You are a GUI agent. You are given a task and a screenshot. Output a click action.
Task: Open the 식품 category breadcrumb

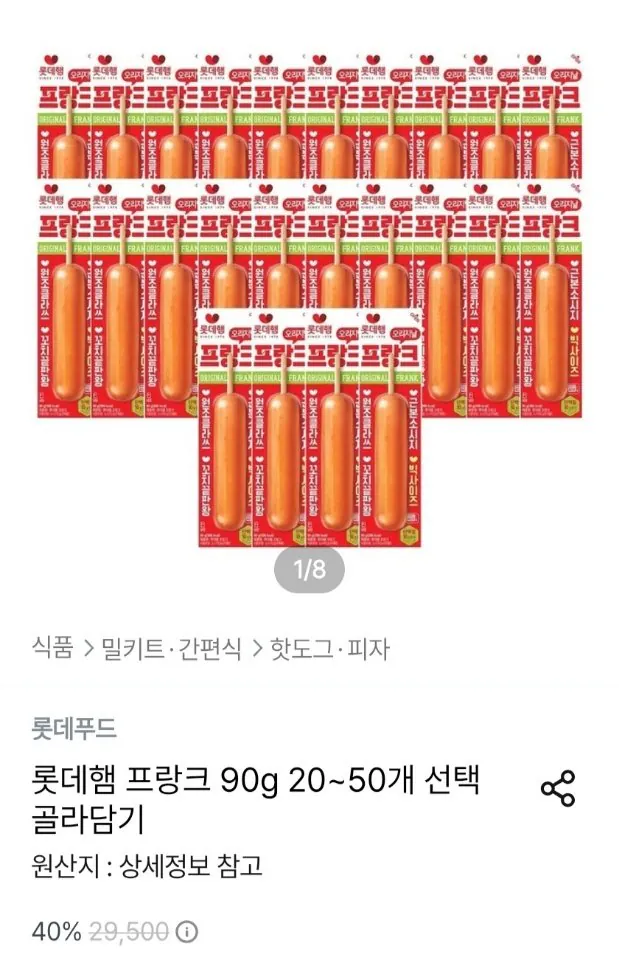pos(53,649)
